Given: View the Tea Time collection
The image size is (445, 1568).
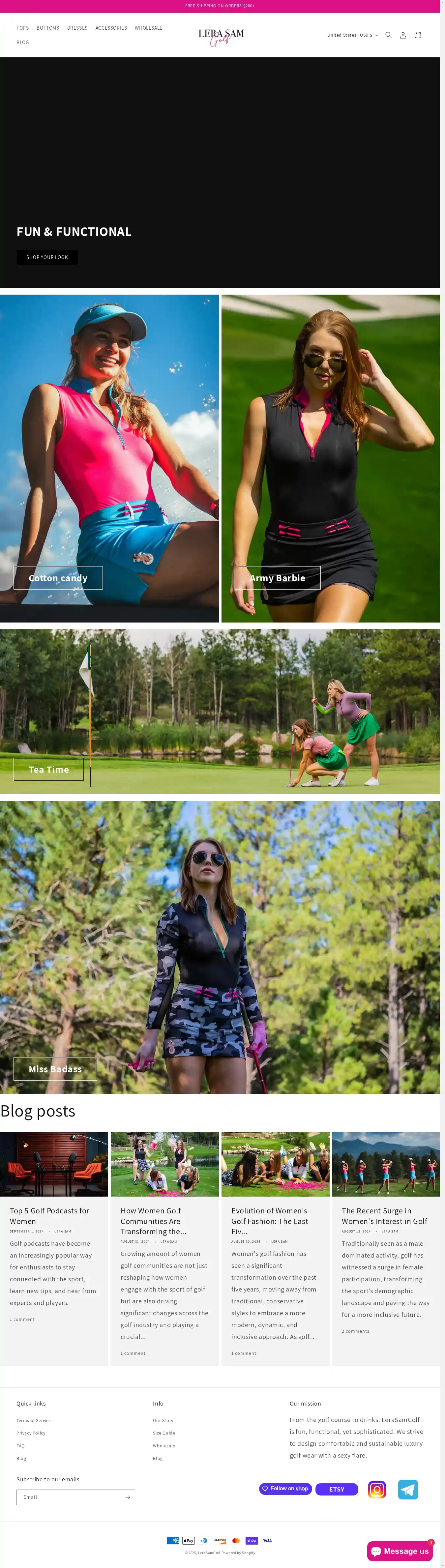Looking at the screenshot, I should tap(49, 769).
